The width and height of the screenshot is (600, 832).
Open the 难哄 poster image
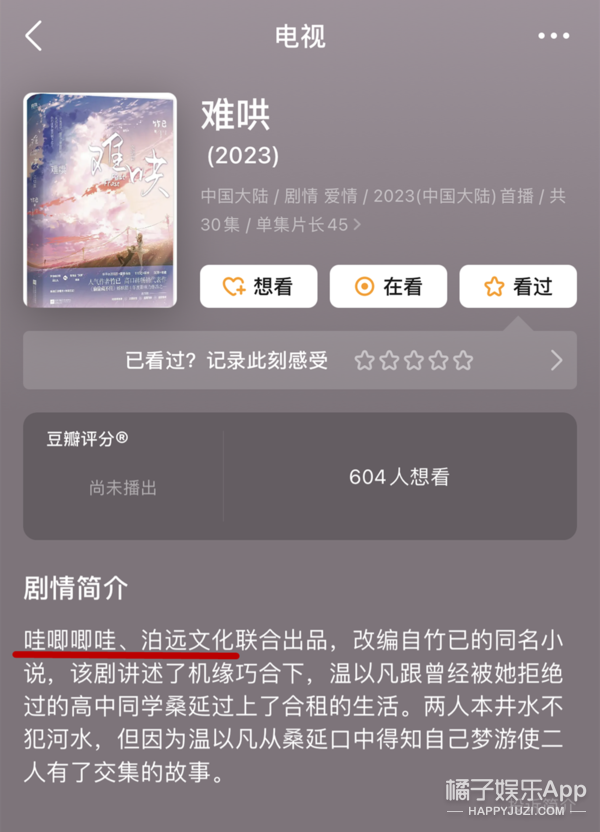pos(100,200)
